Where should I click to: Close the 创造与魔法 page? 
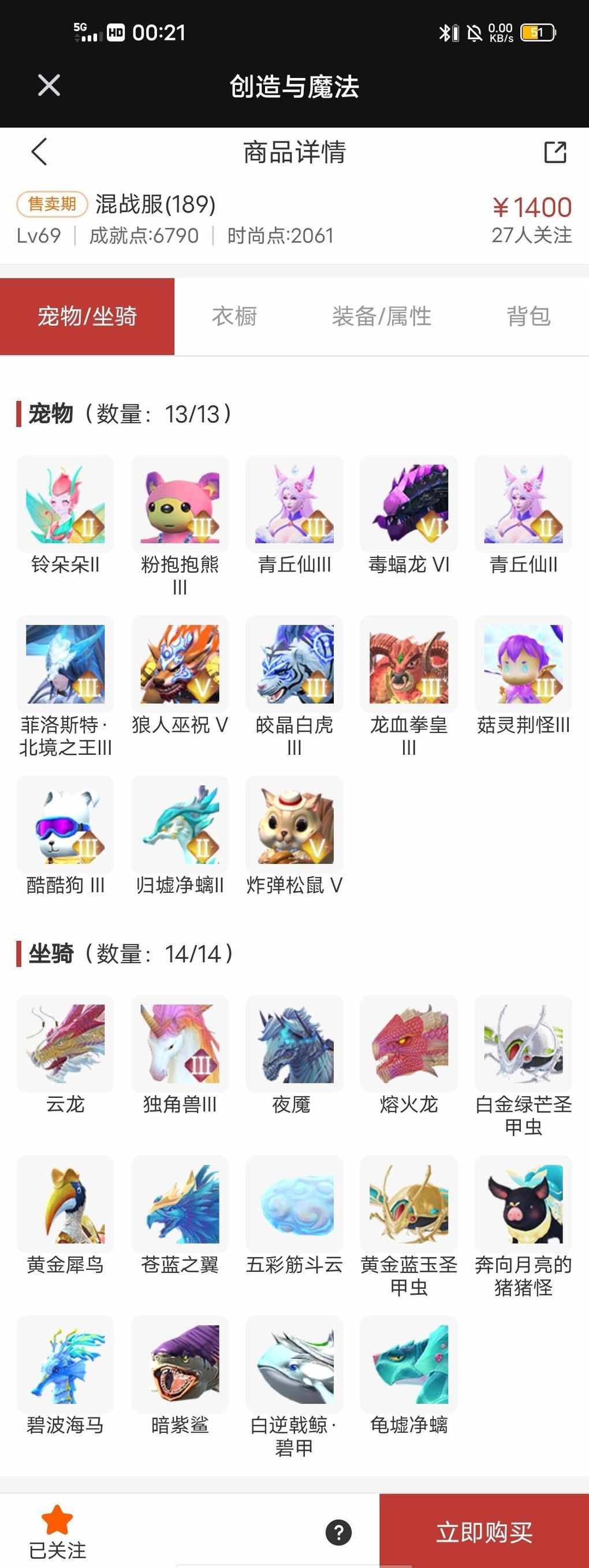[x=49, y=85]
